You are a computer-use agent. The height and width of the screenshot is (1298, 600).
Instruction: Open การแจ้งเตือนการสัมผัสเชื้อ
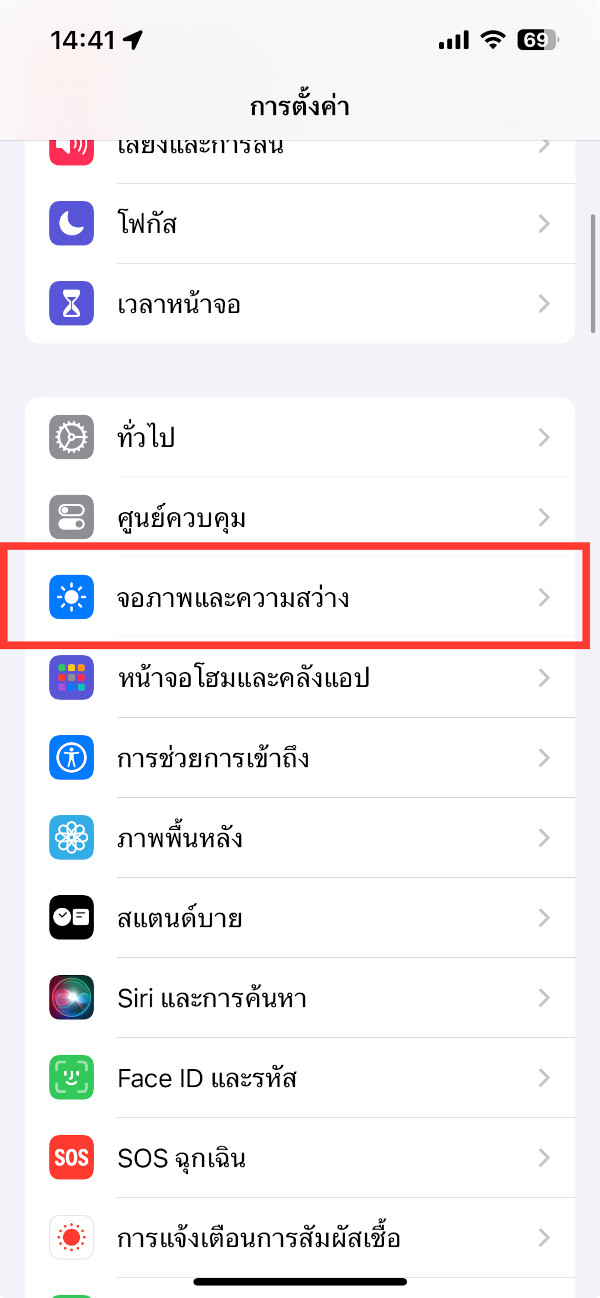click(300, 1238)
